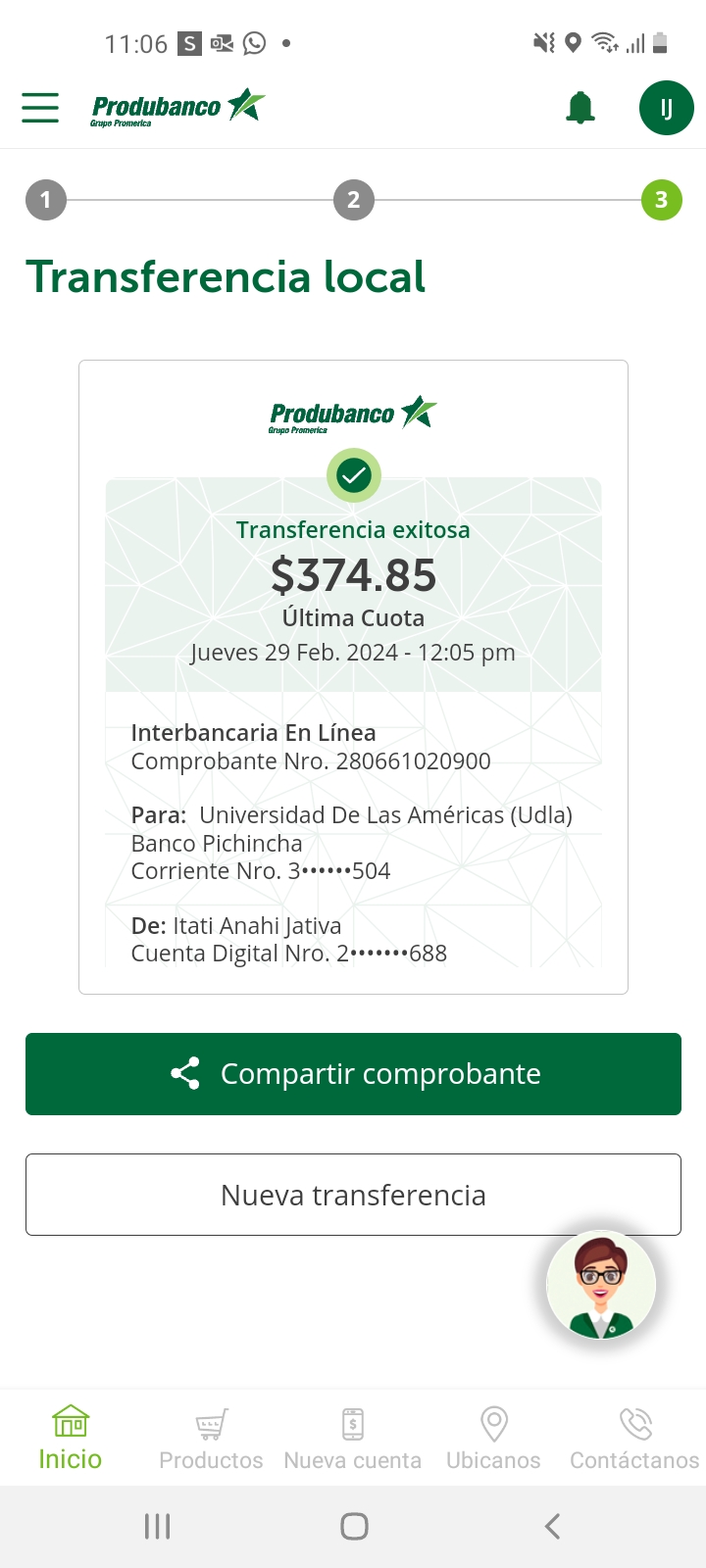
Task: Open the Nueva cuenta tab
Action: pyautogui.click(x=353, y=1438)
